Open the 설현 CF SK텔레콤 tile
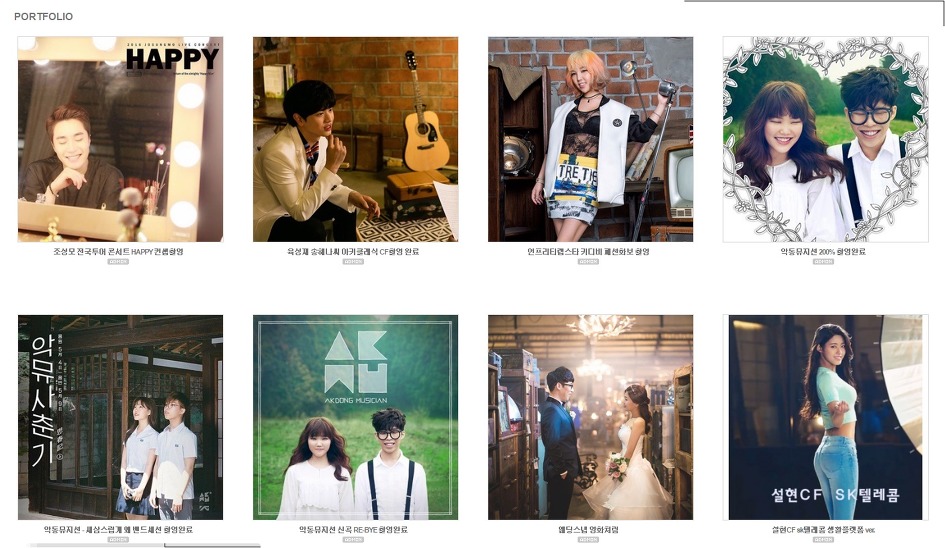This screenshot has height=548, width=945. tap(825, 417)
